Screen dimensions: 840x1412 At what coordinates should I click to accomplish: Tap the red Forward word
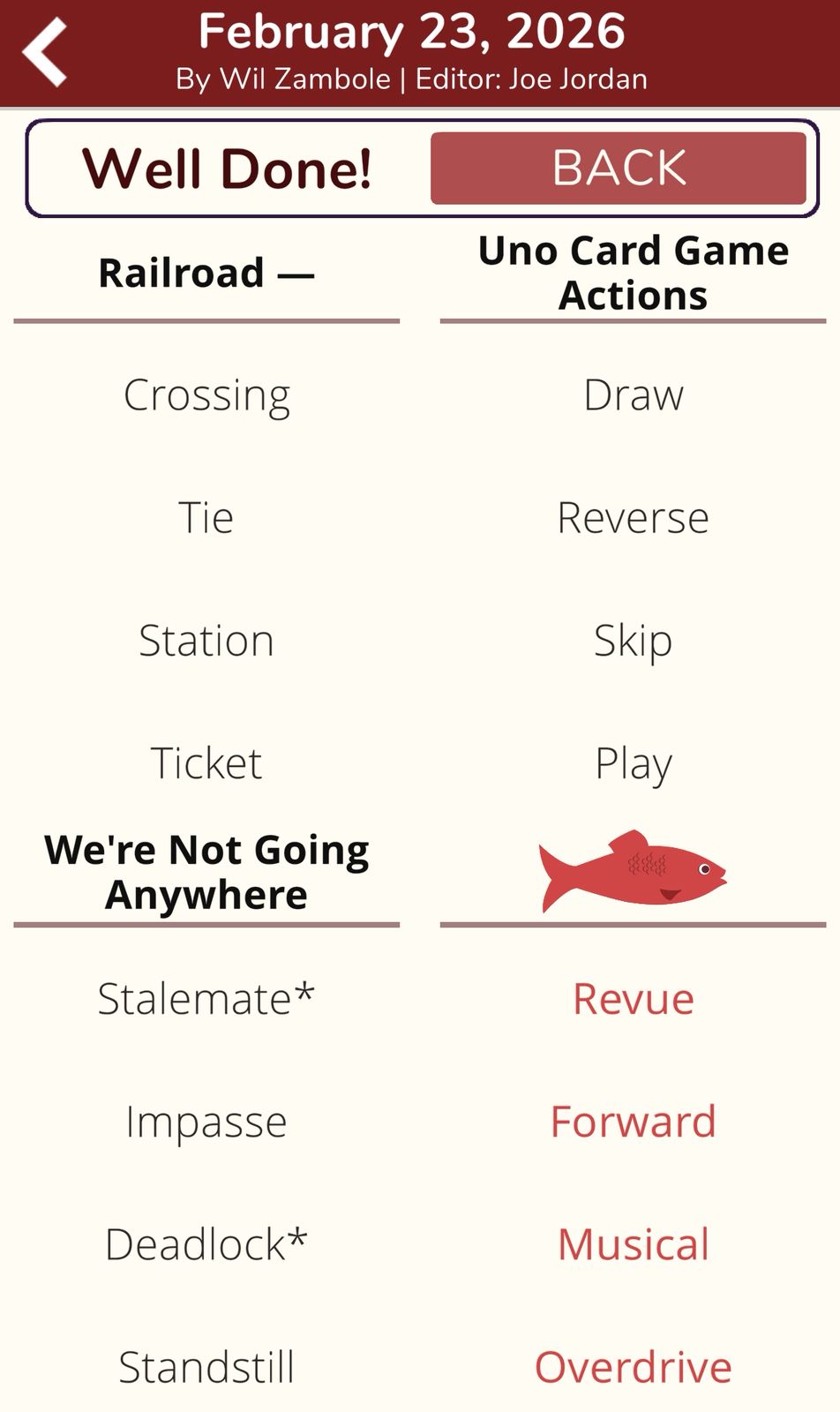tap(633, 1121)
